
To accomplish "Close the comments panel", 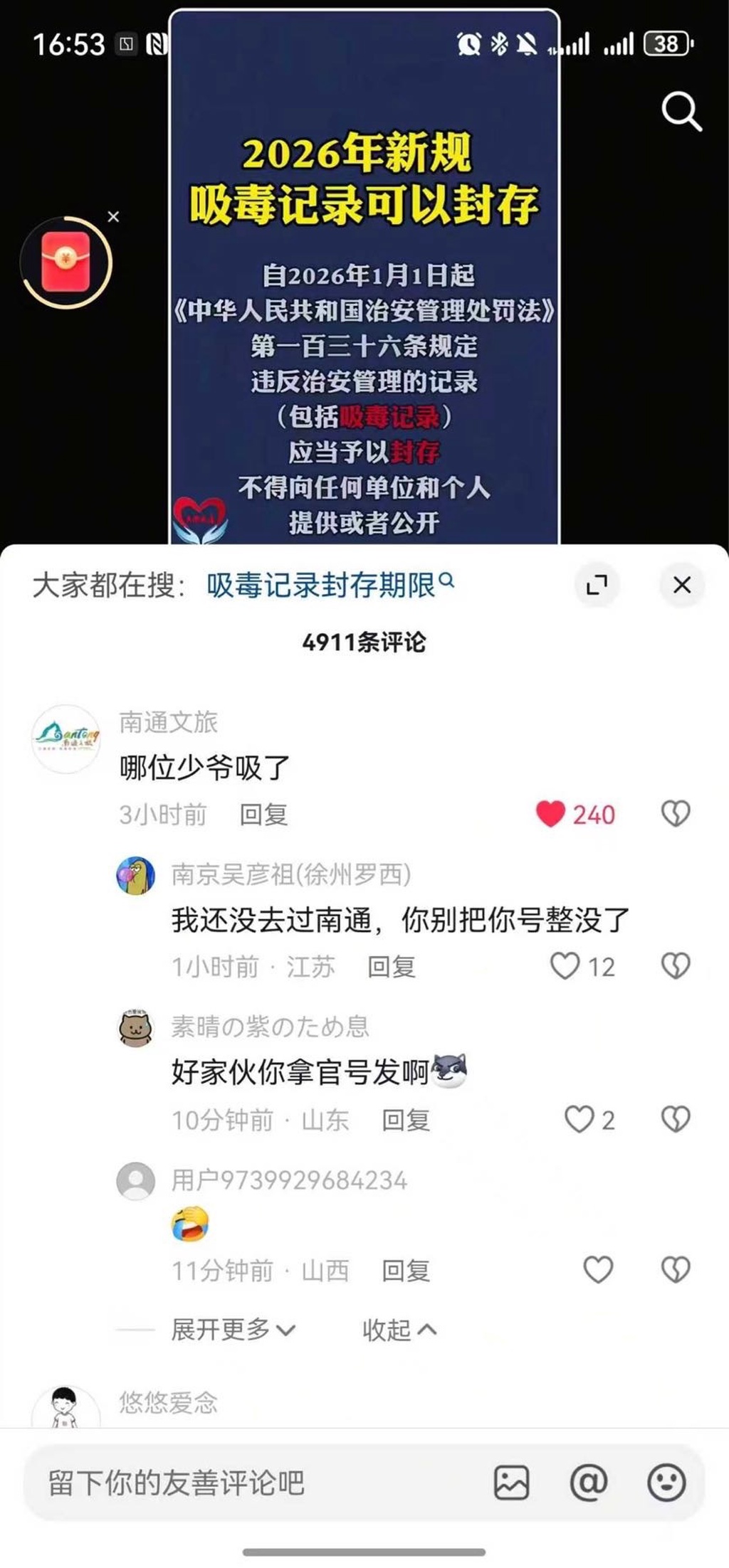I will (x=681, y=585).
